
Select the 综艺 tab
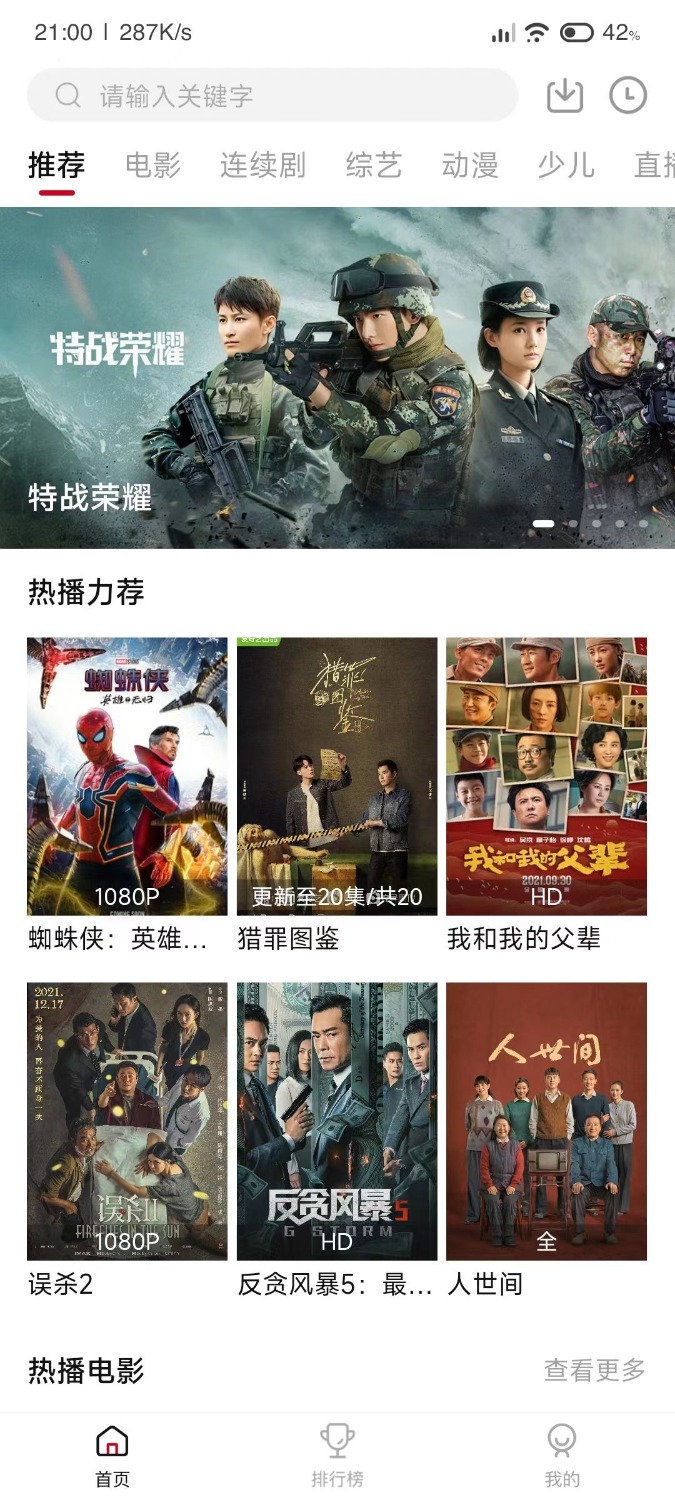(x=374, y=165)
